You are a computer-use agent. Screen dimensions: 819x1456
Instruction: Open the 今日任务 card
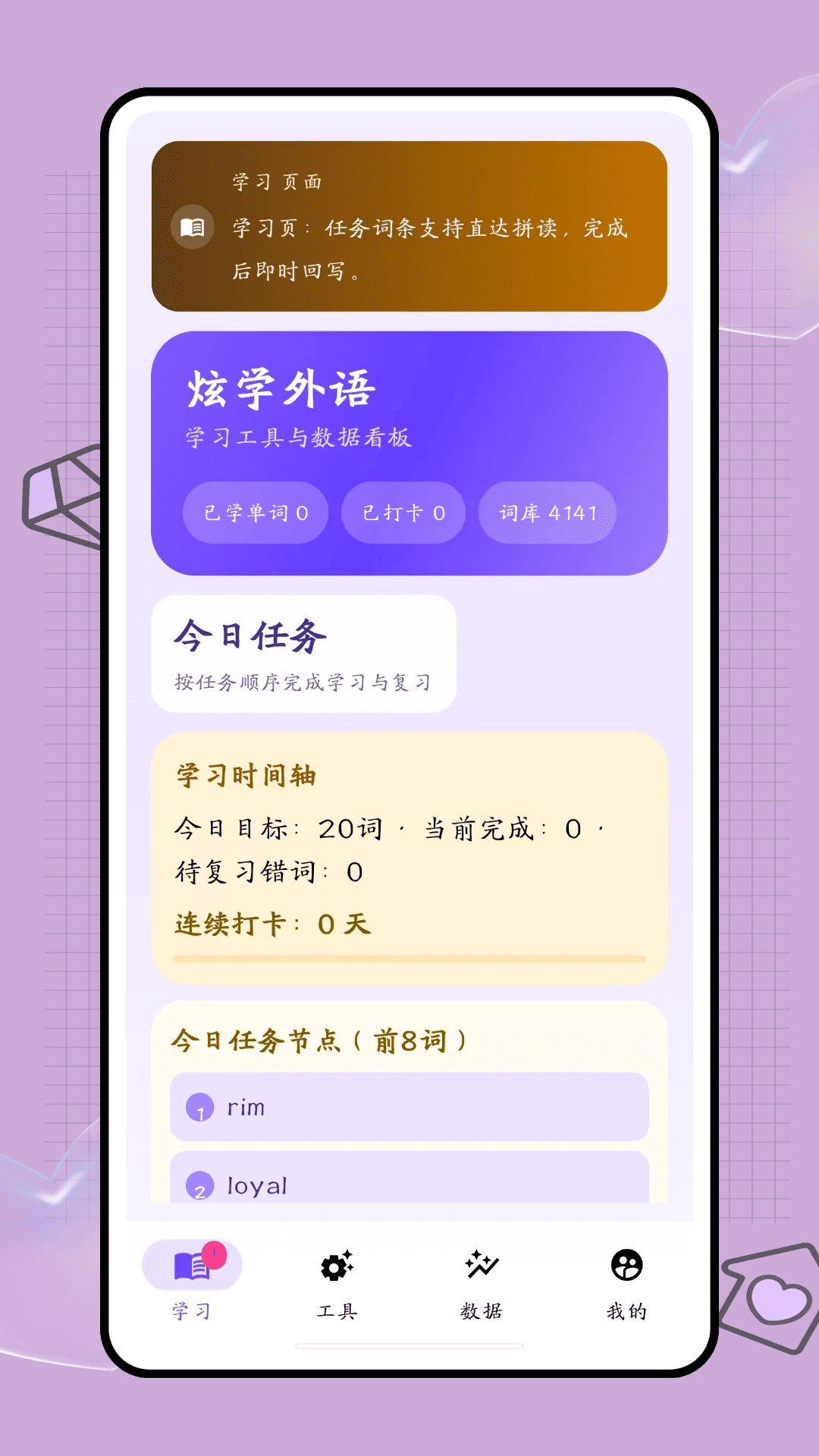(x=303, y=654)
